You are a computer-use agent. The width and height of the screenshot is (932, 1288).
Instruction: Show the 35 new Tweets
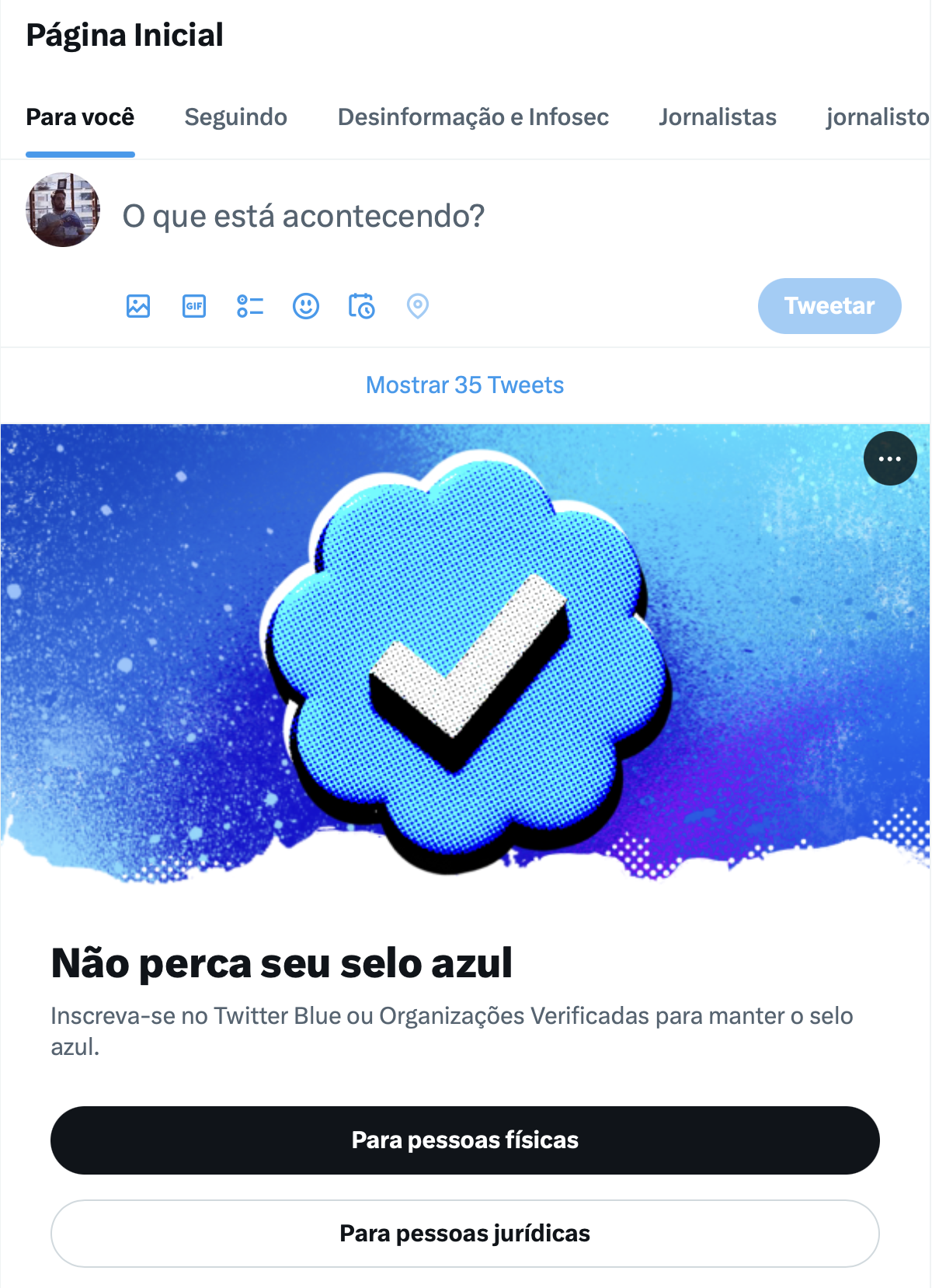464,385
